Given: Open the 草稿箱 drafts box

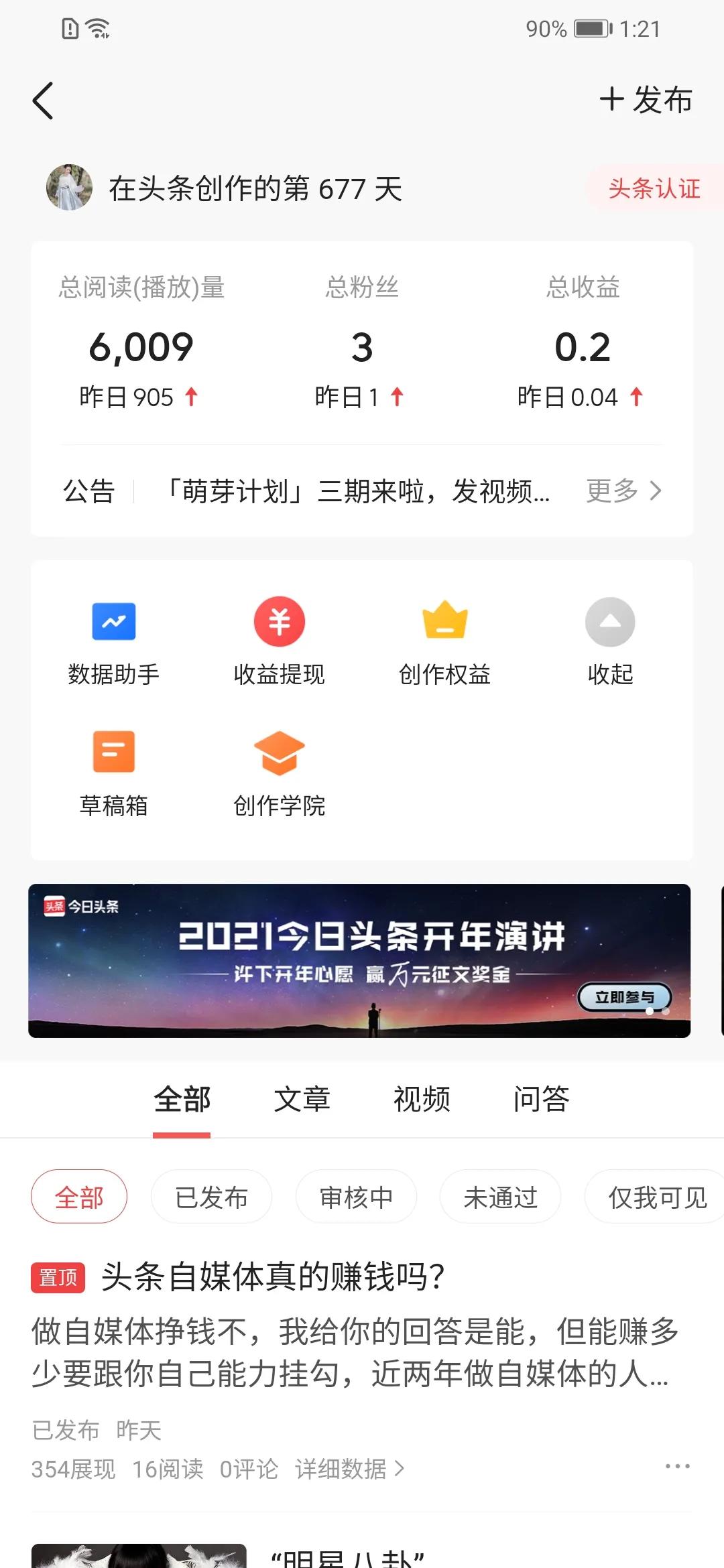Looking at the screenshot, I should click(114, 771).
